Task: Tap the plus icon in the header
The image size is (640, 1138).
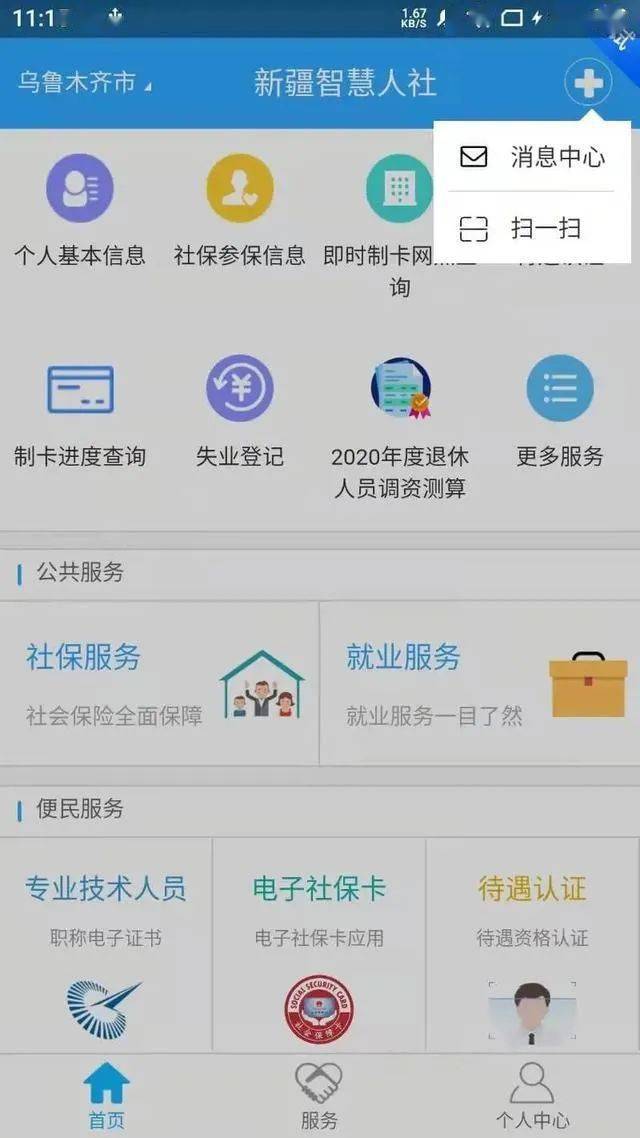Action: click(588, 83)
